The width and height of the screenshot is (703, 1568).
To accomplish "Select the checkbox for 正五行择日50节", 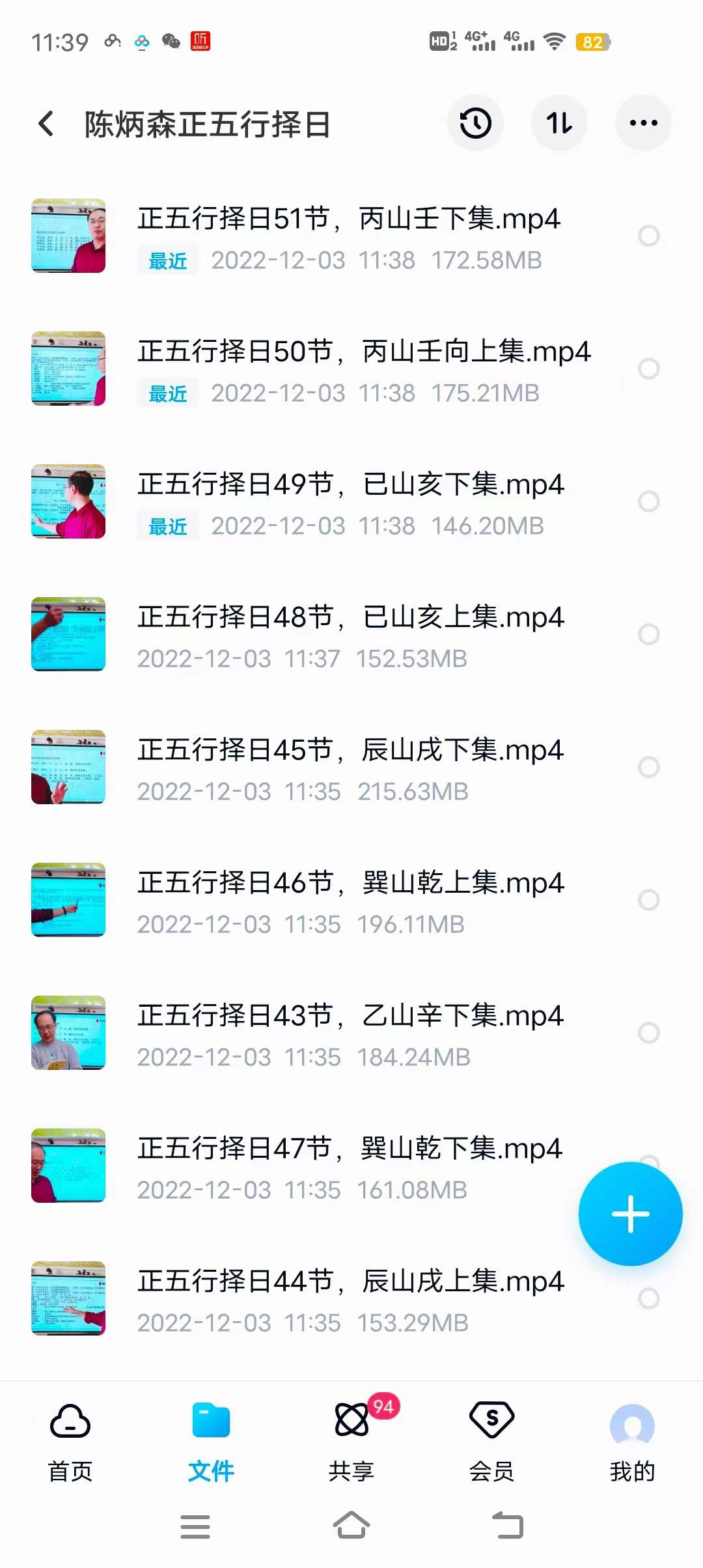I will click(x=648, y=369).
